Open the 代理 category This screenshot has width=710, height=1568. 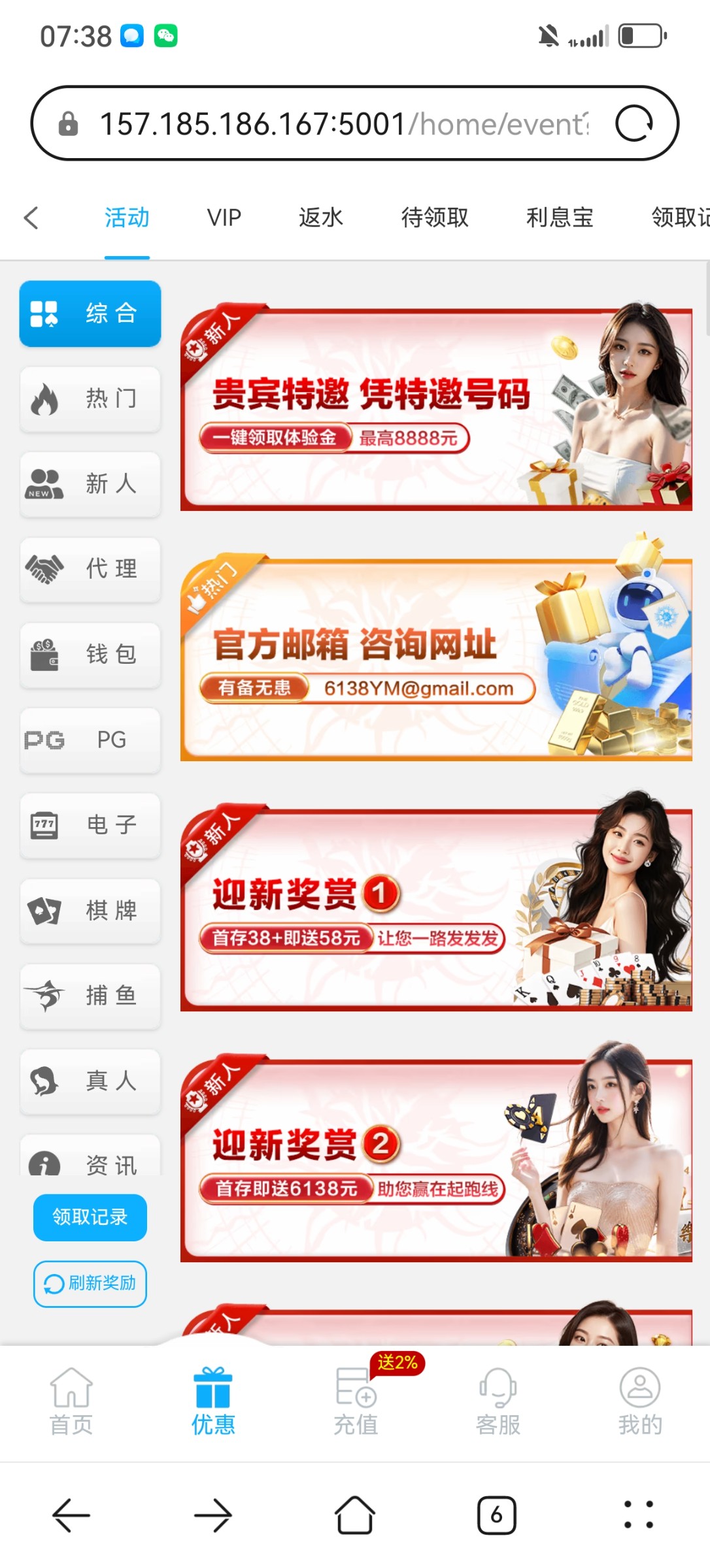click(x=90, y=569)
